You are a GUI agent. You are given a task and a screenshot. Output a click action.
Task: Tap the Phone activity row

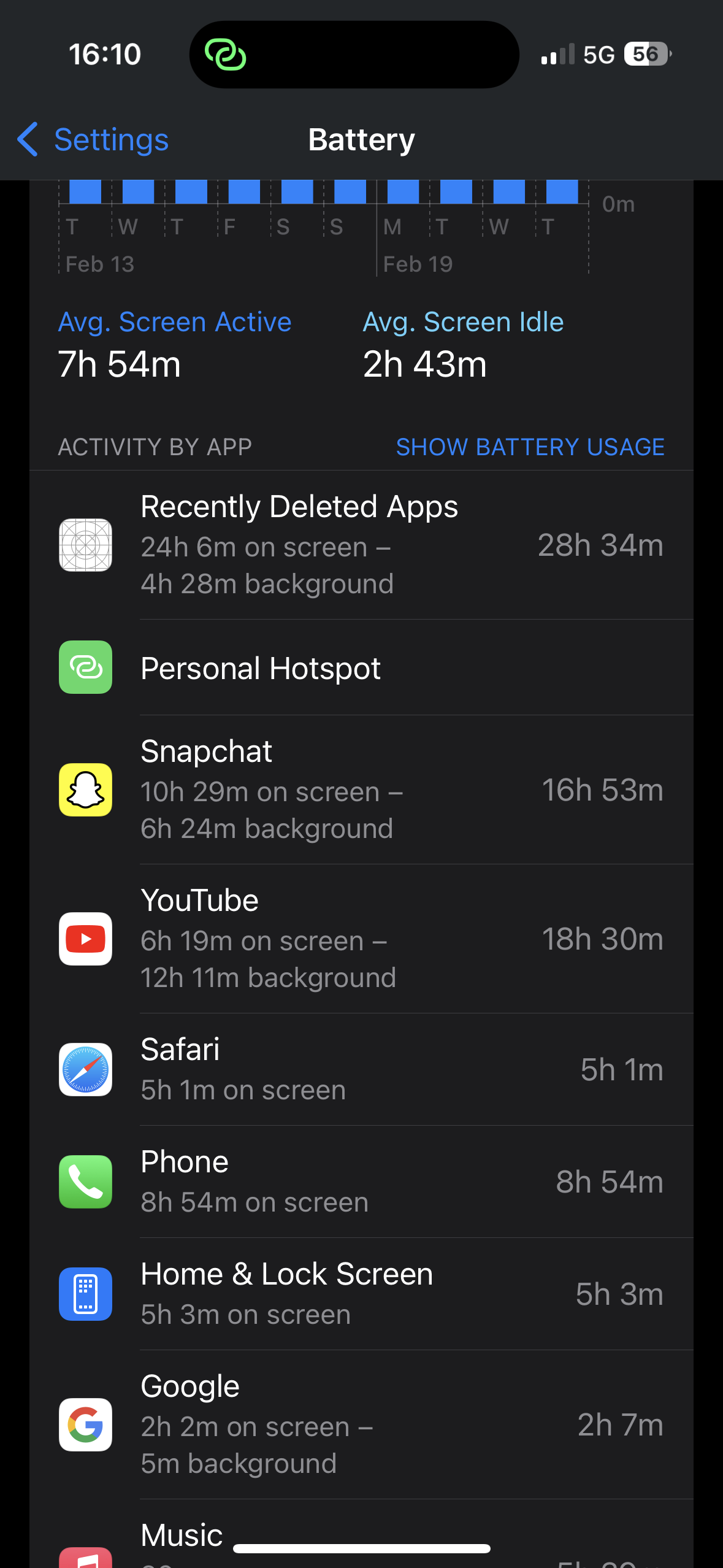361,1182
